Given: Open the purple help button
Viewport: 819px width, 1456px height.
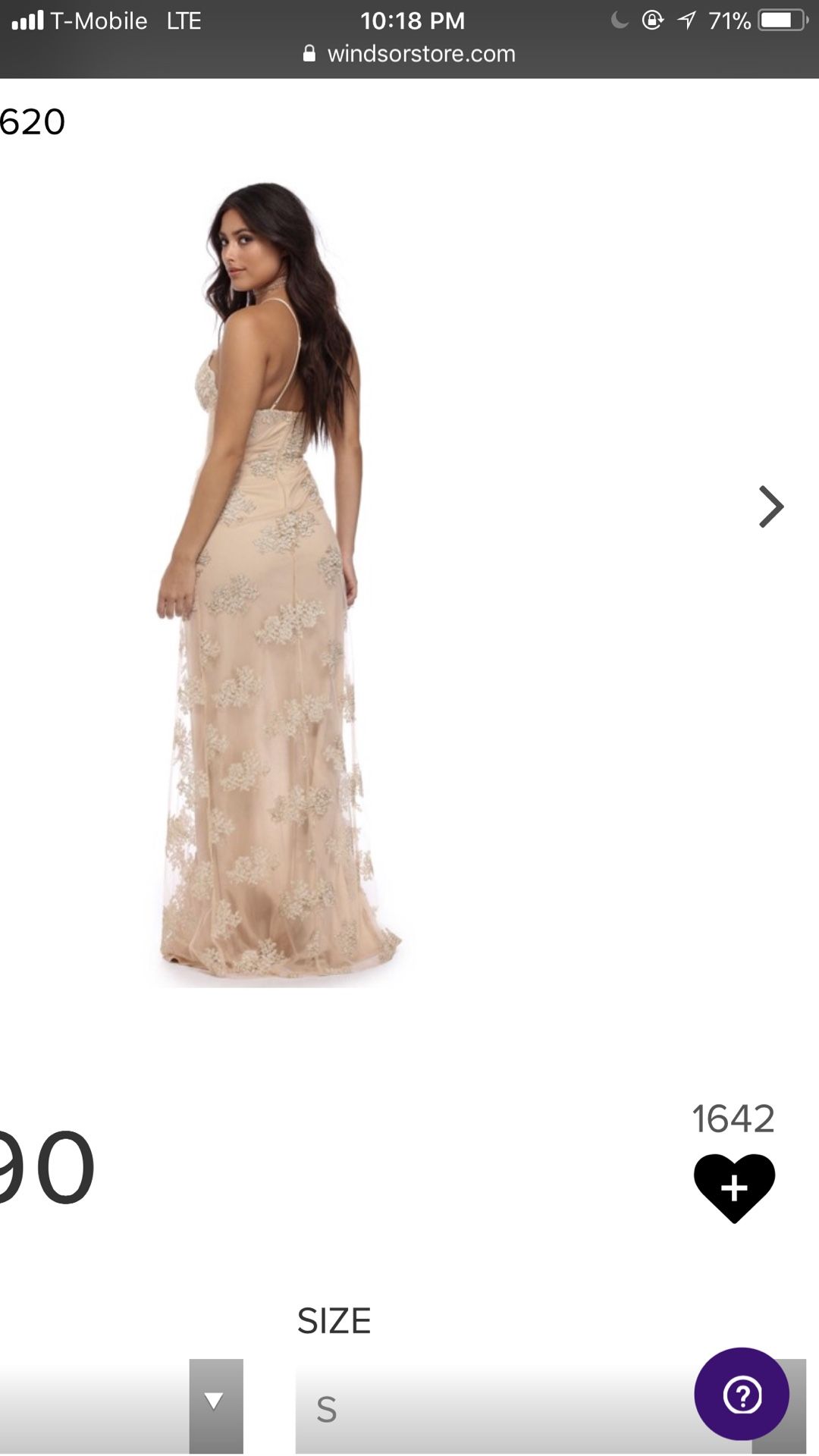Looking at the screenshot, I should [x=742, y=1394].
